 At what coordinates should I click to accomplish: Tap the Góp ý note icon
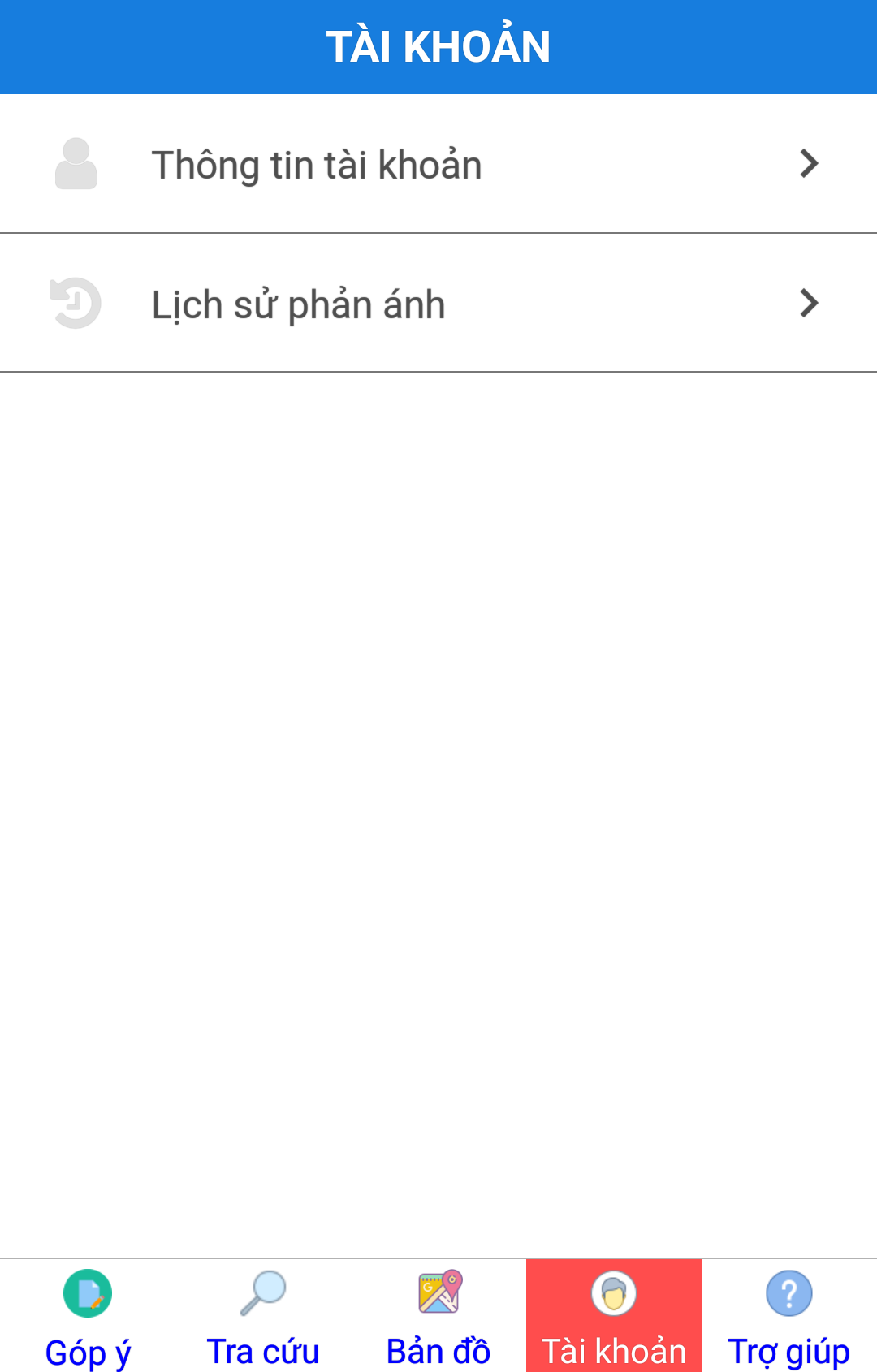tap(88, 1296)
